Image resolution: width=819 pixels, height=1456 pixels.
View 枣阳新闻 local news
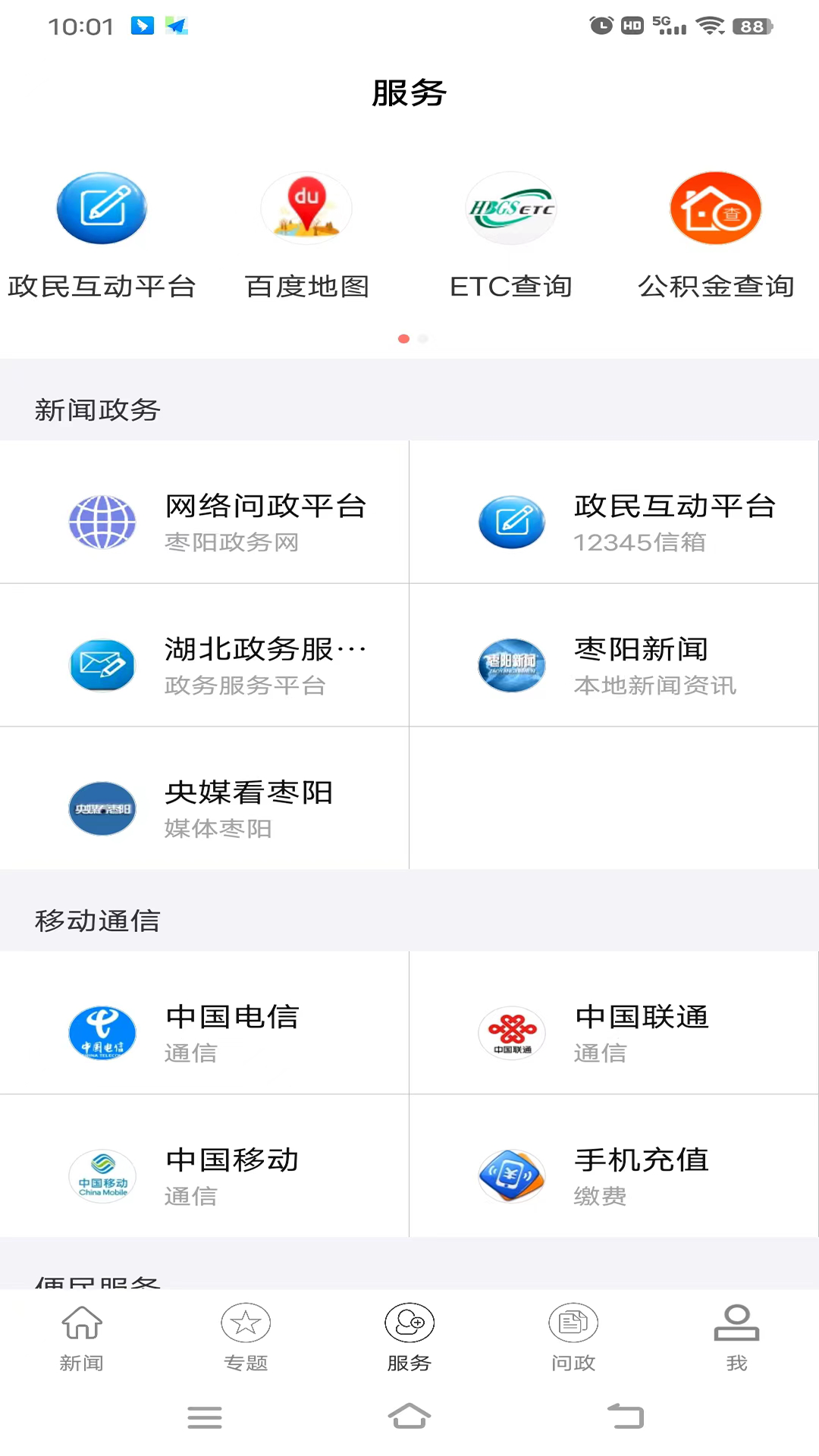[x=614, y=665]
